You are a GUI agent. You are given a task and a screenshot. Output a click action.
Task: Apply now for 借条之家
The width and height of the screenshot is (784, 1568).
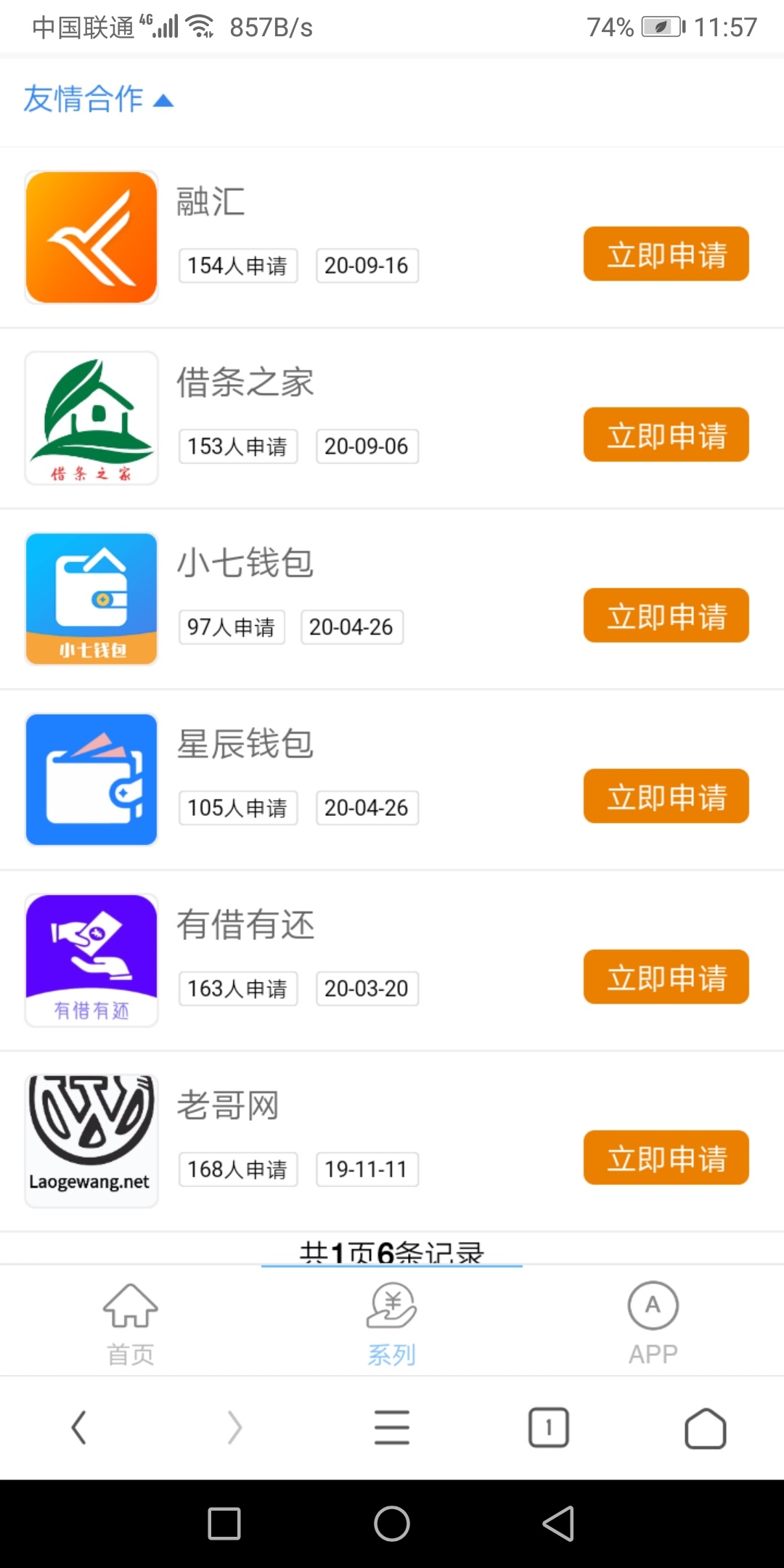[x=666, y=435]
